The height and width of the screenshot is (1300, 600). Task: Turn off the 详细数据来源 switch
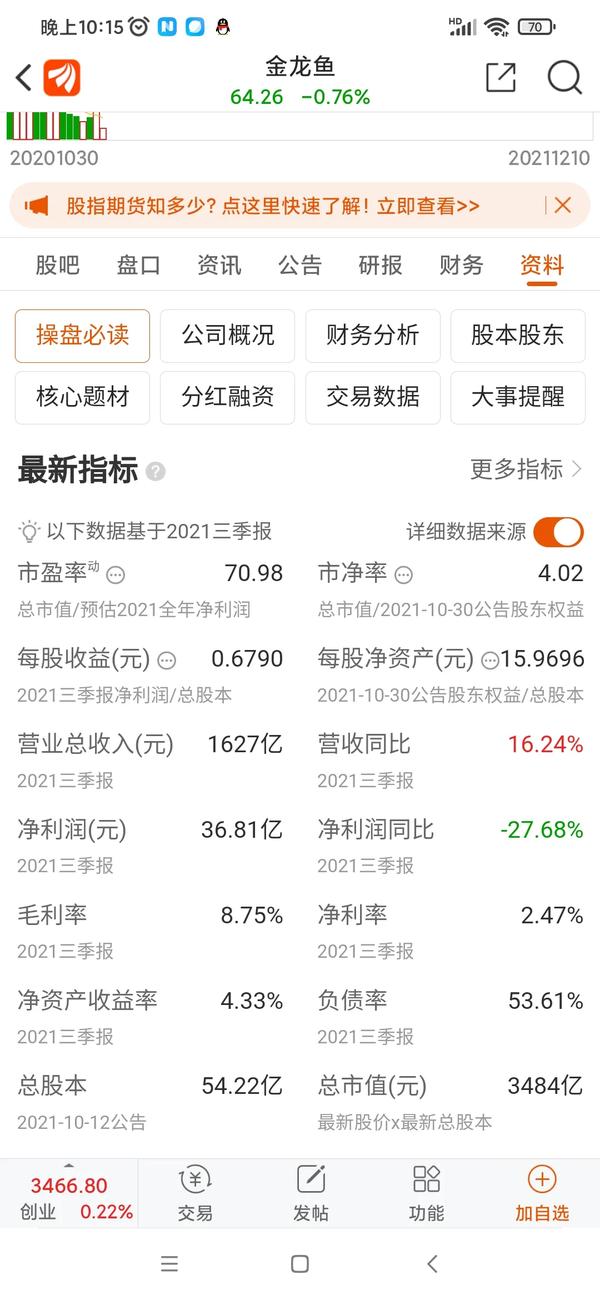click(558, 532)
